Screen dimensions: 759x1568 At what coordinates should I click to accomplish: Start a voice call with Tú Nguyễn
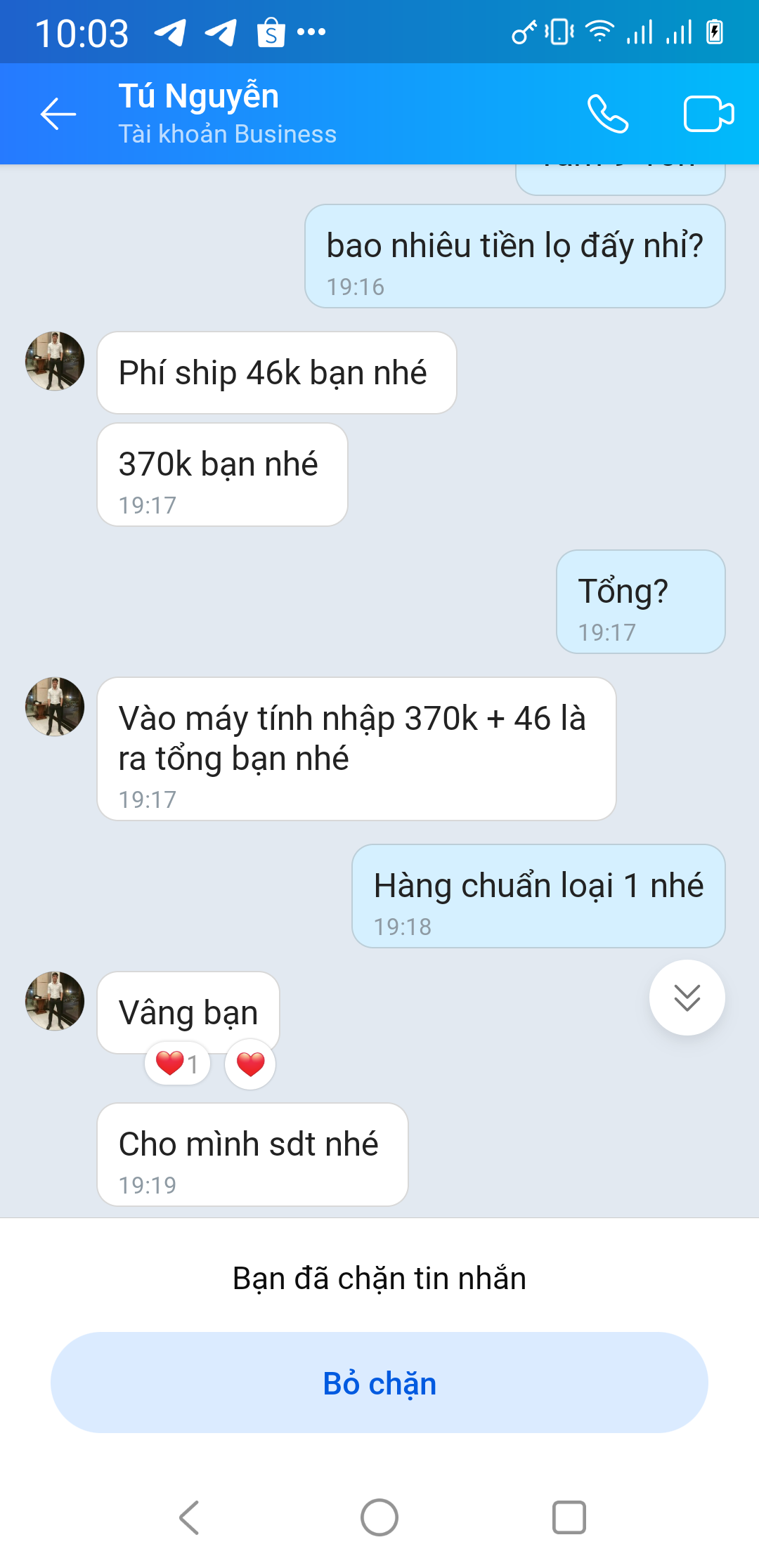click(x=608, y=114)
